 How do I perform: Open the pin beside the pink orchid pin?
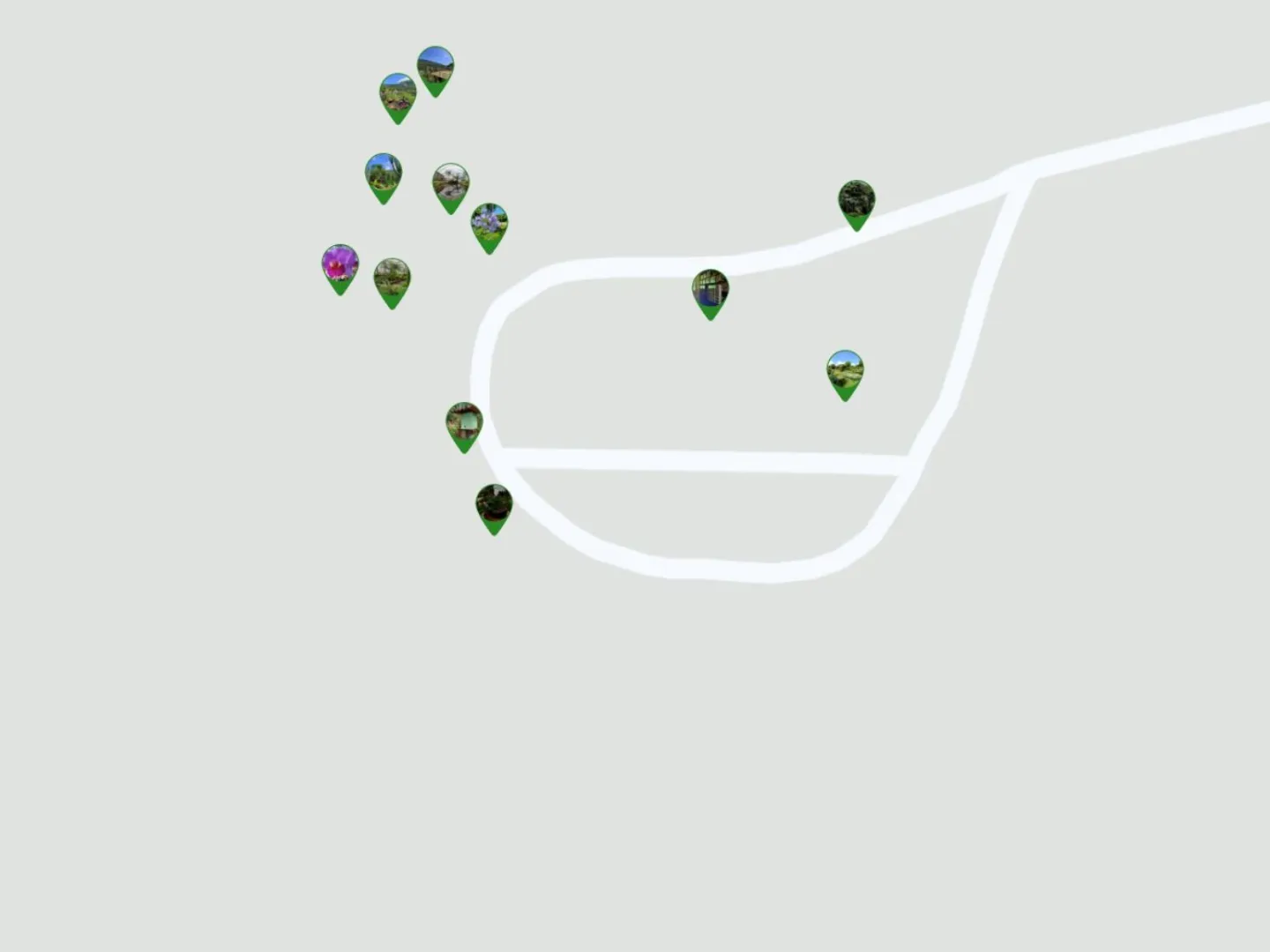392,279
